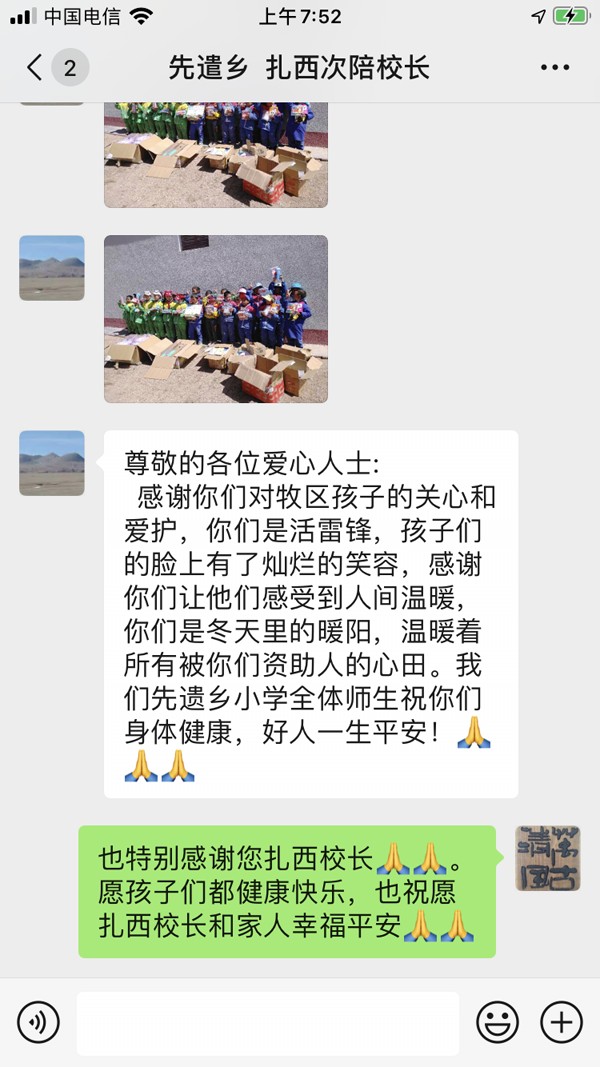
Task: Go back to the chat list
Action: point(36,68)
